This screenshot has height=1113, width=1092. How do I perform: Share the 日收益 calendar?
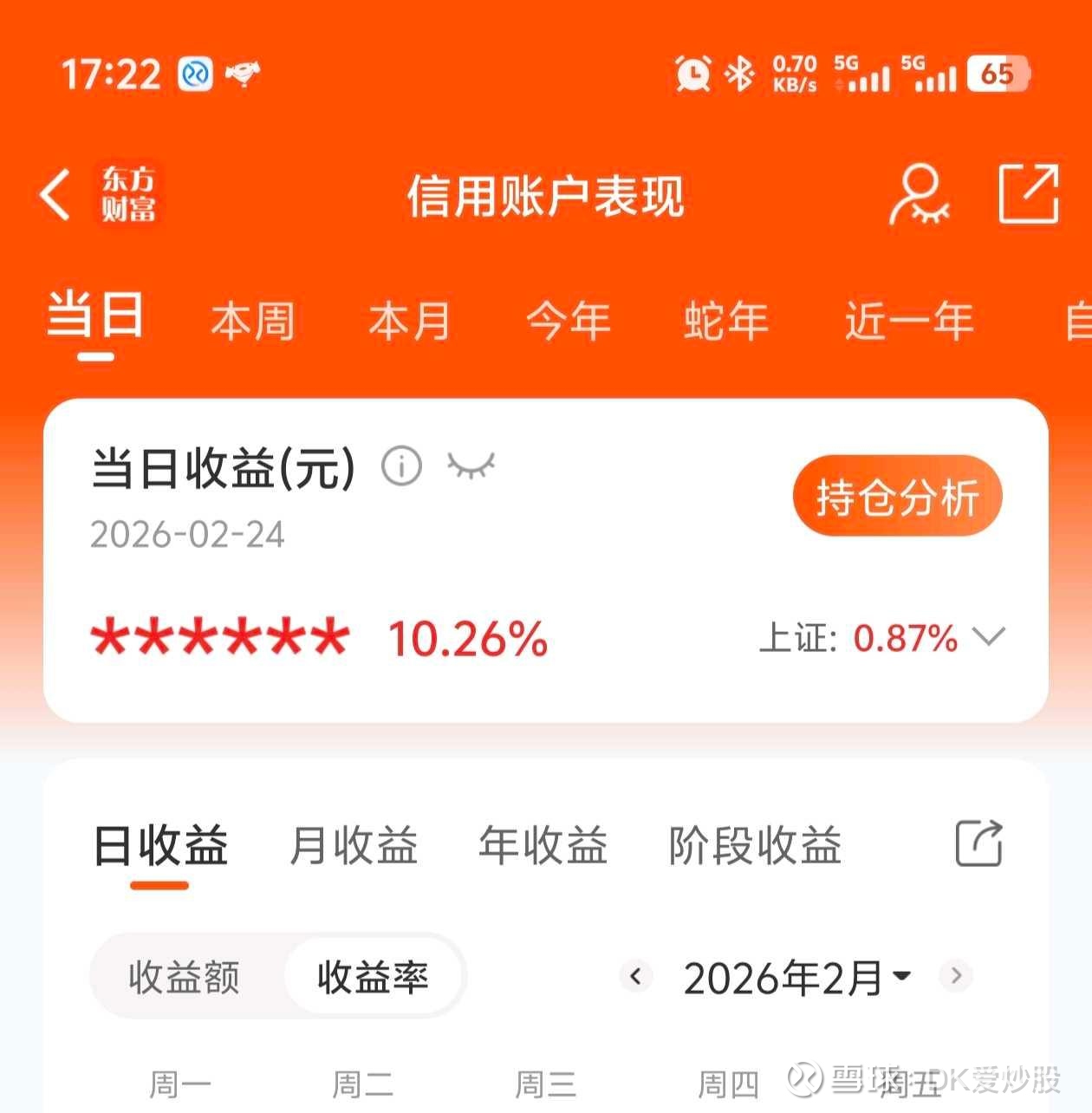(x=979, y=843)
